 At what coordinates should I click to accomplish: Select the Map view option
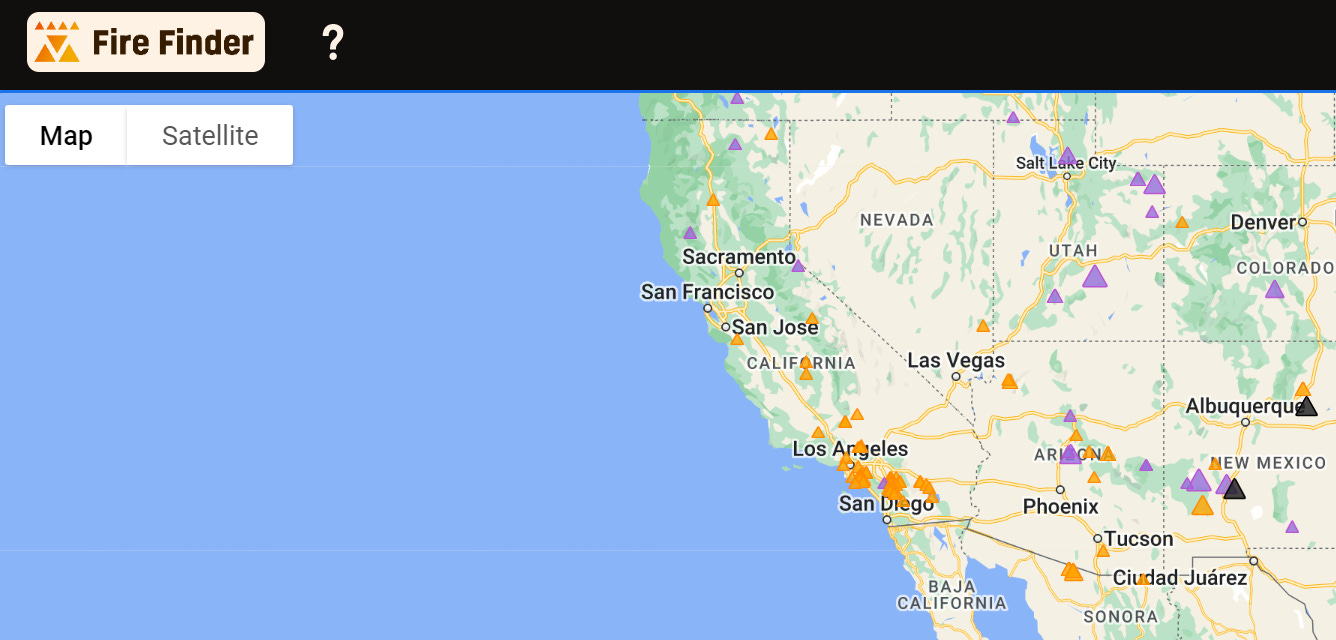coord(66,135)
